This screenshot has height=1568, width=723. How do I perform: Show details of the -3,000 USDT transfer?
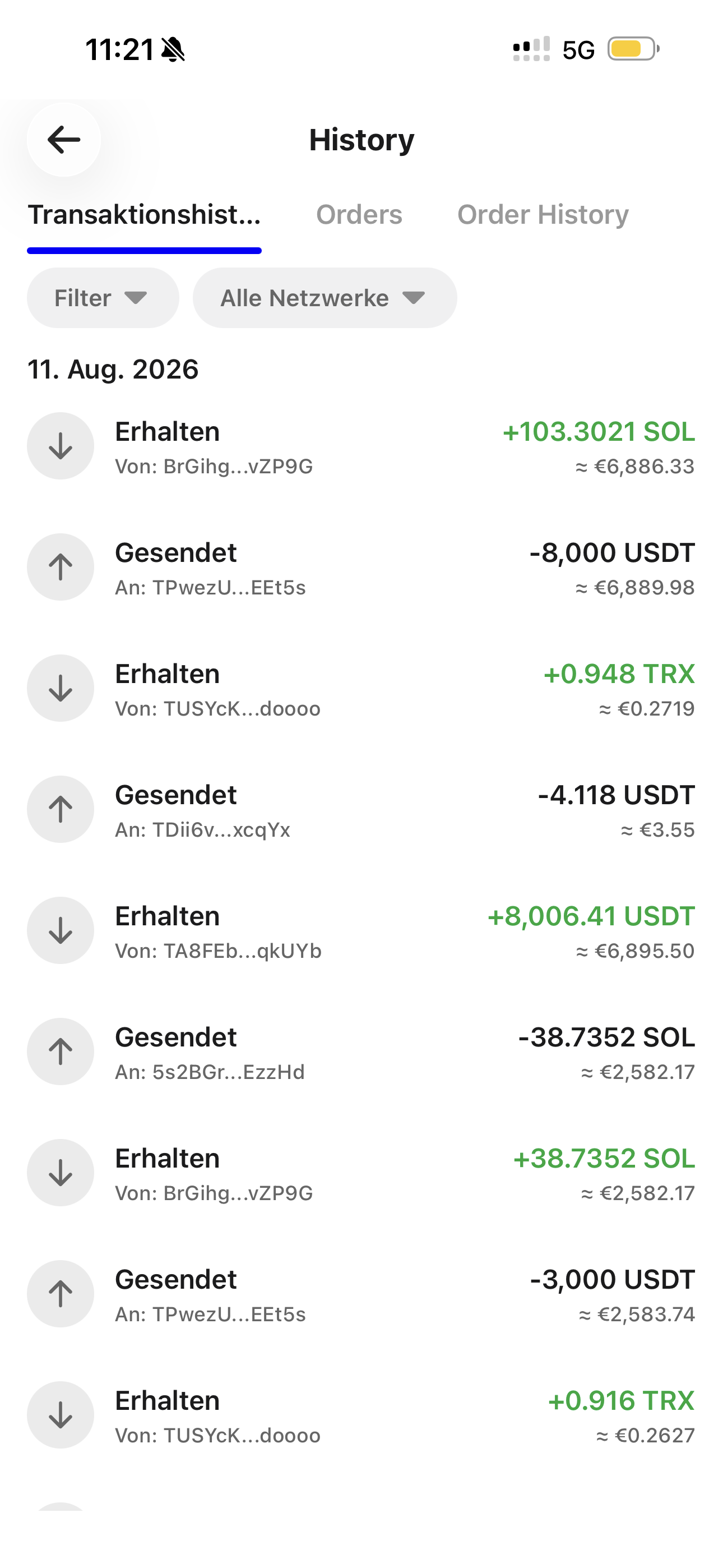pyautogui.click(x=361, y=1295)
